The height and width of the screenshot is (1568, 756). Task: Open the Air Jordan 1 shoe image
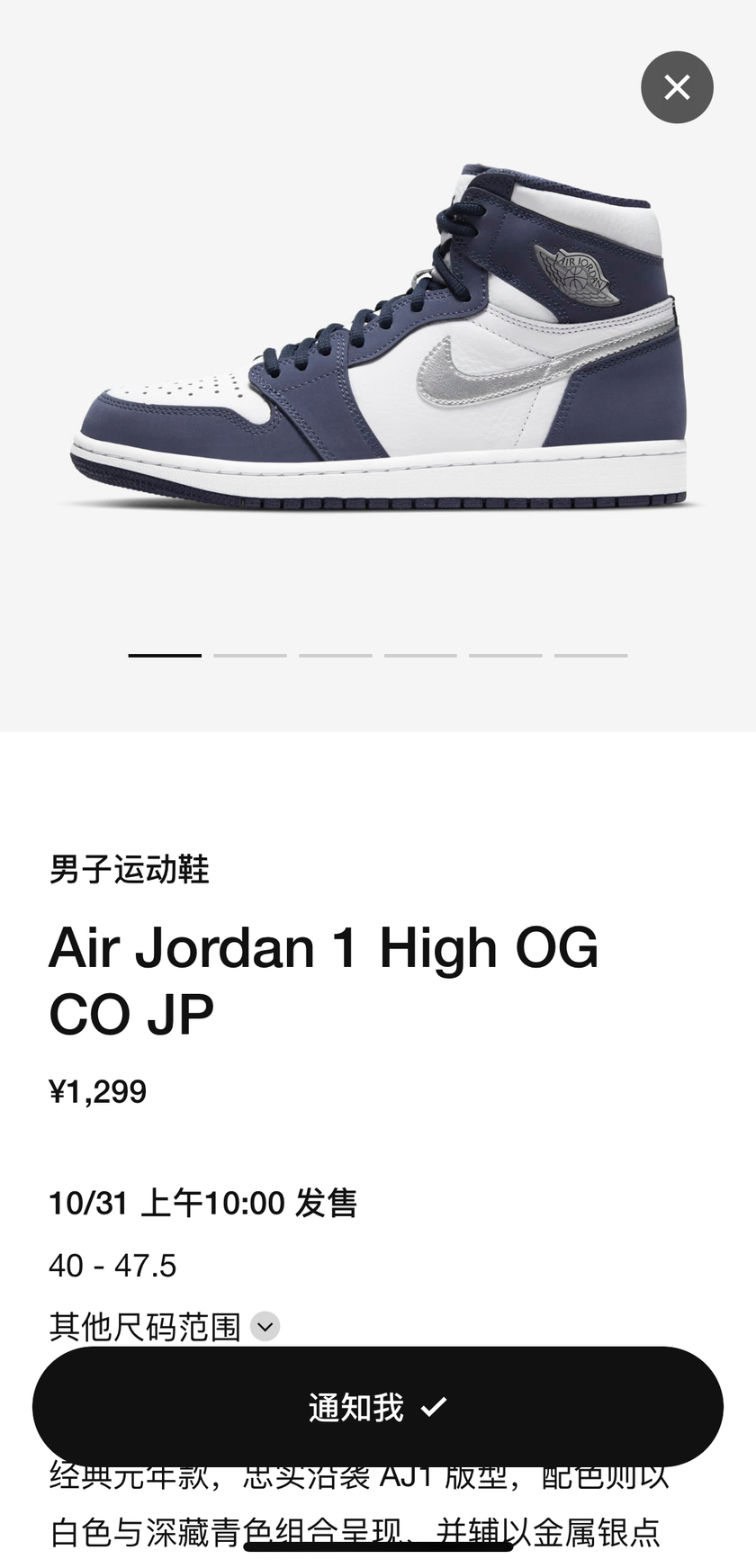(x=378, y=337)
